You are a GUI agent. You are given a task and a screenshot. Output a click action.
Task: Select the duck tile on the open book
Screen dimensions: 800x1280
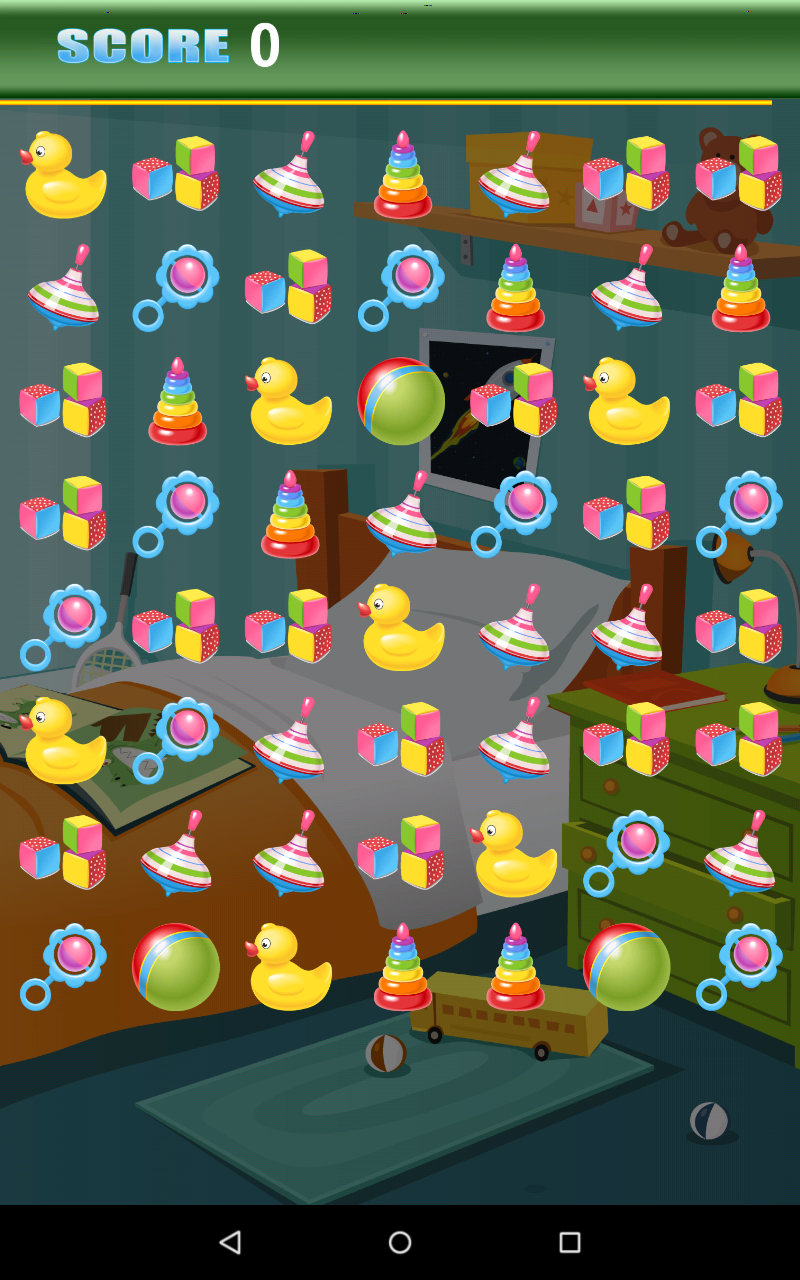tap(63, 740)
